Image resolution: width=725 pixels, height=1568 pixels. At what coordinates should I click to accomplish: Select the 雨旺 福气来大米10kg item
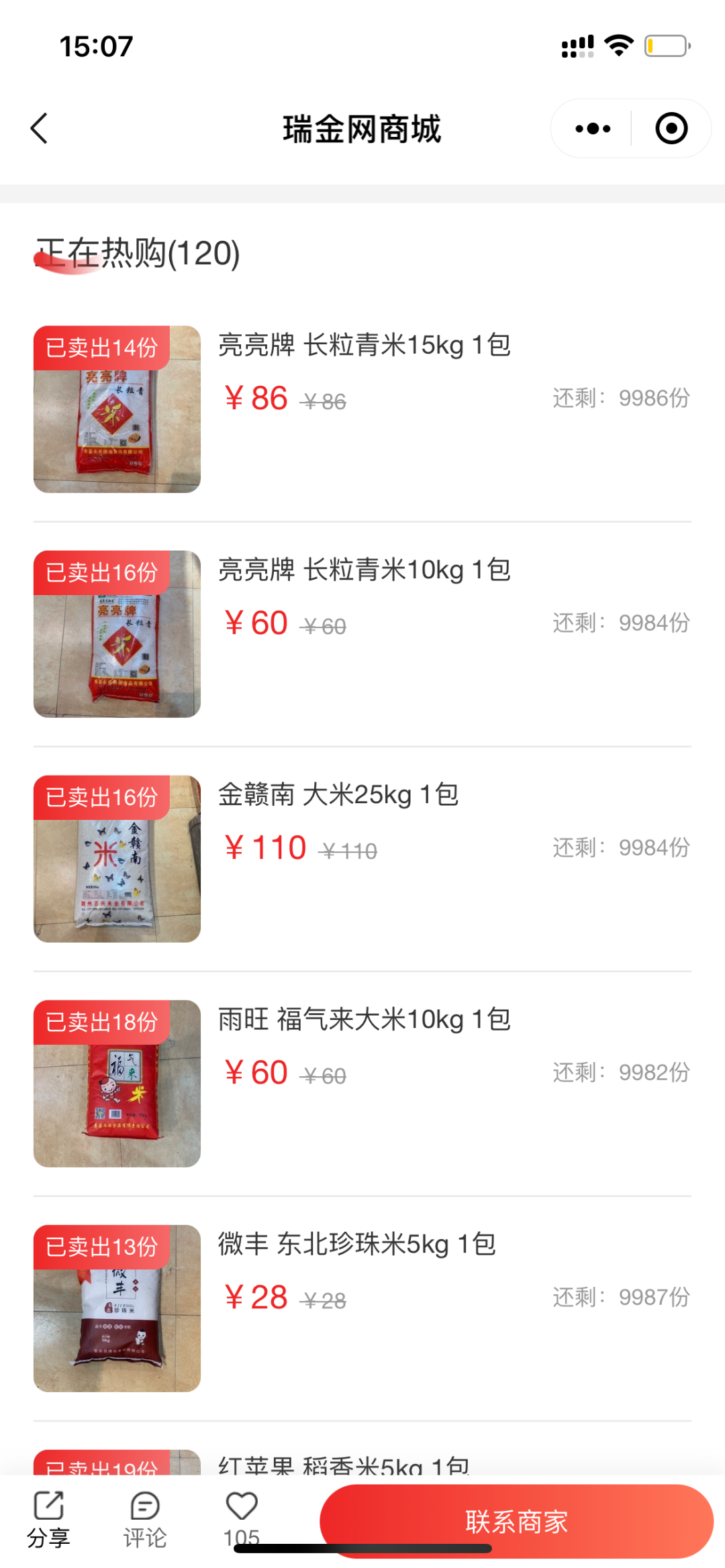coord(362,1084)
